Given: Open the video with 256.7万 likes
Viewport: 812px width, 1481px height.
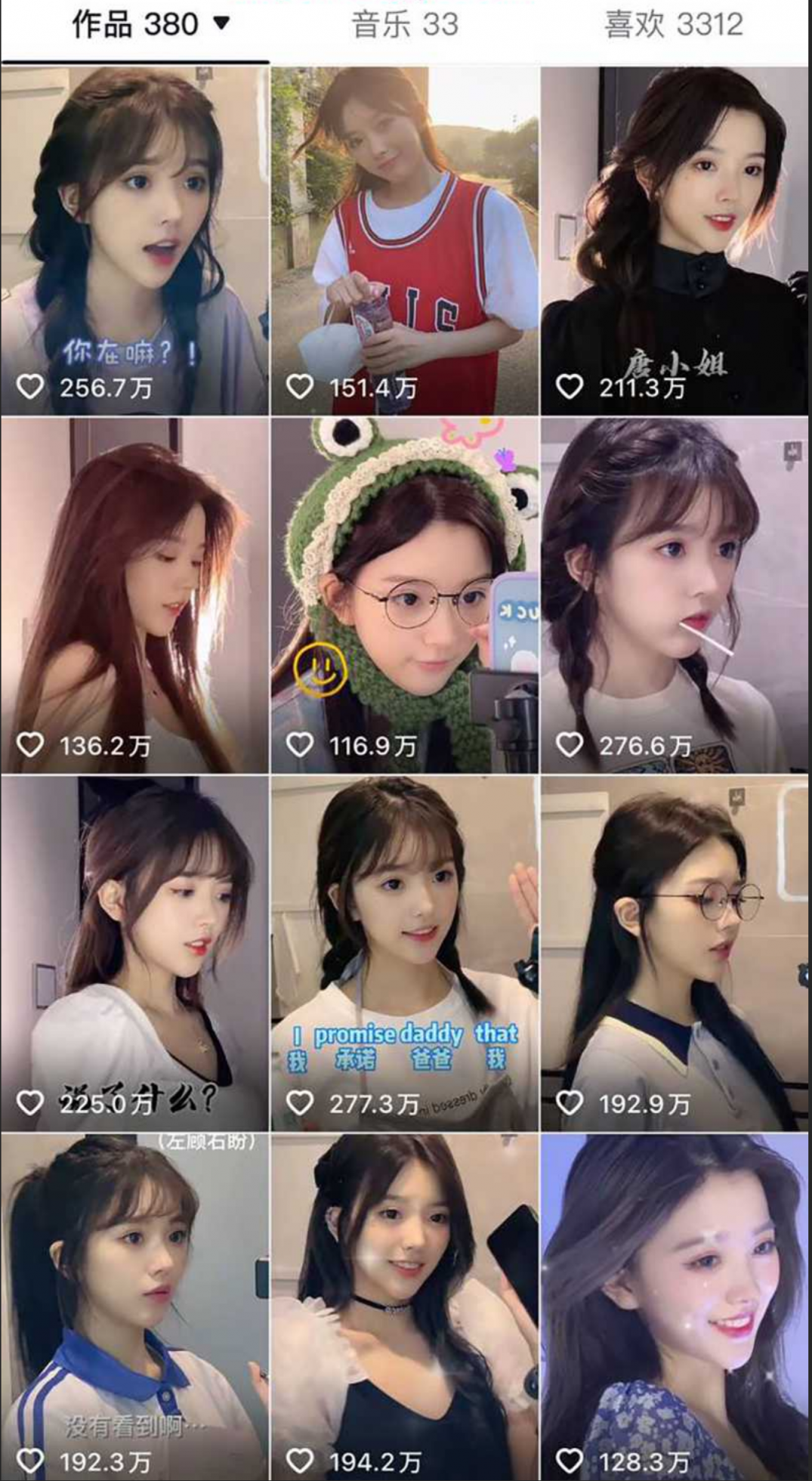Looking at the screenshot, I should [x=134, y=240].
